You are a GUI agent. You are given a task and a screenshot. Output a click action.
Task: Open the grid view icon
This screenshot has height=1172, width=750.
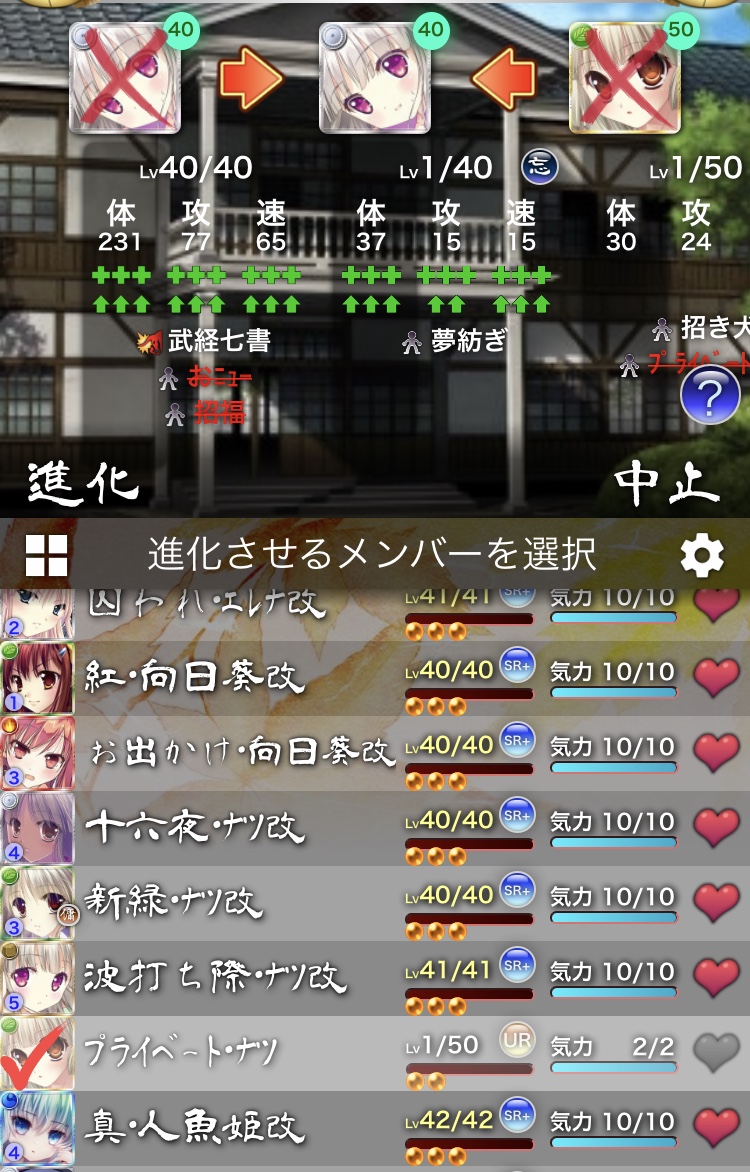pos(46,555)
